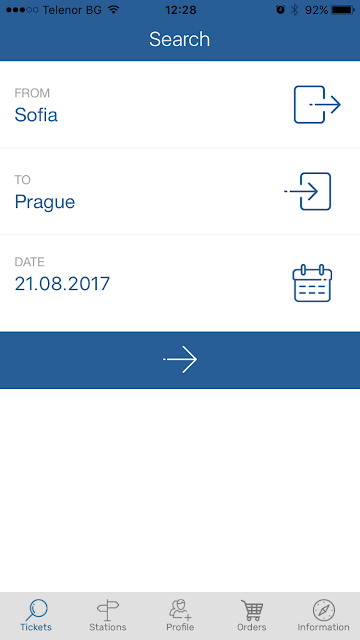Change the departure station from Sofia

pos(180,104)
